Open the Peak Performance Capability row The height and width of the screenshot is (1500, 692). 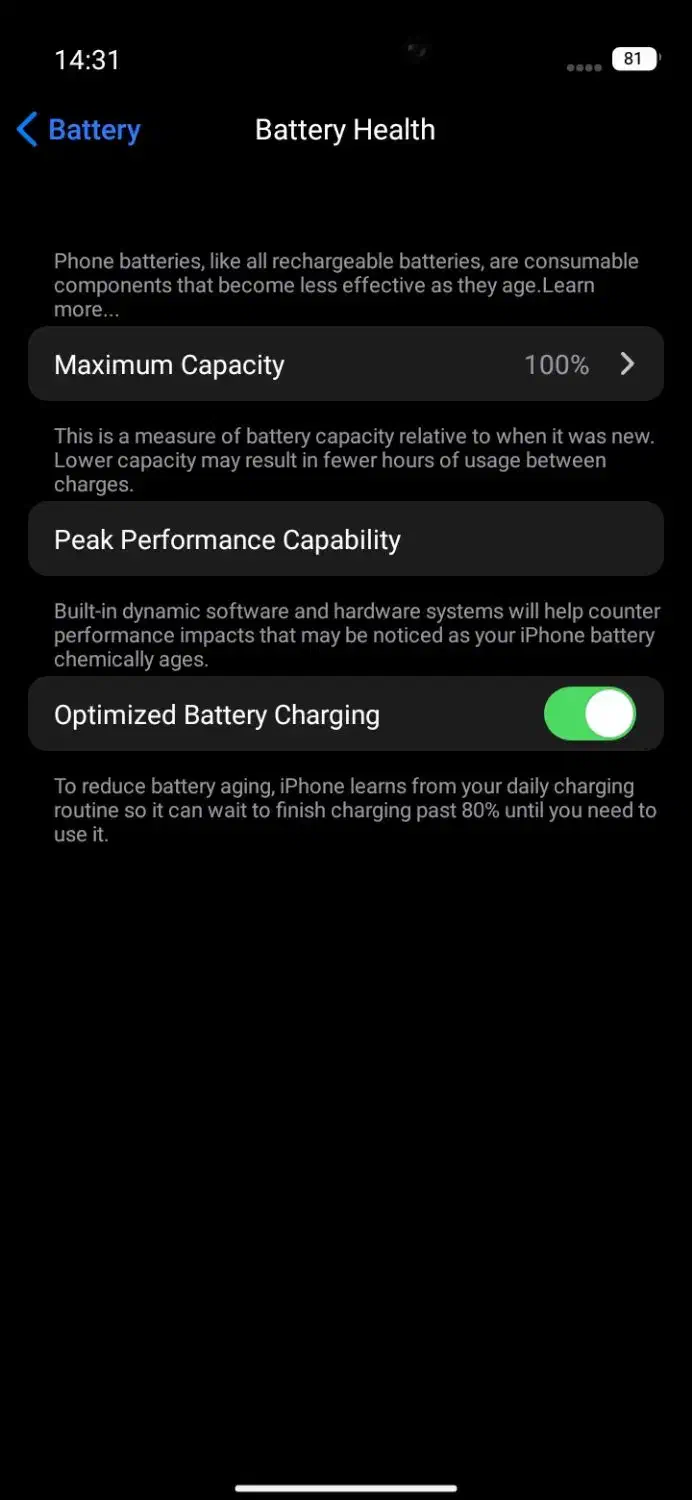coord(345,540)
